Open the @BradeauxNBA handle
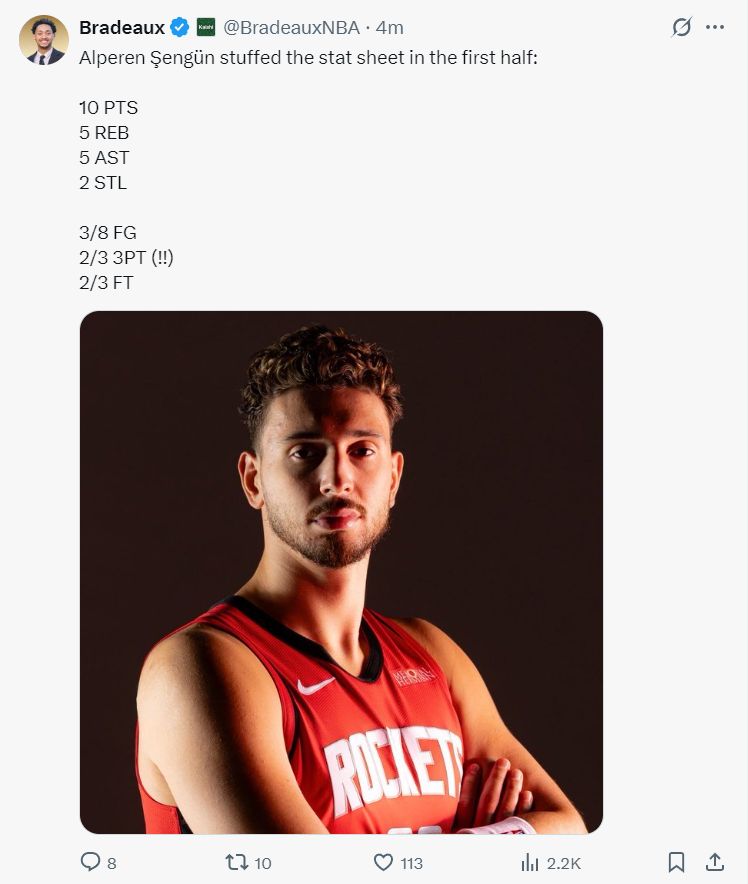This screenshot has width=748, height=884. pos(294,27)
